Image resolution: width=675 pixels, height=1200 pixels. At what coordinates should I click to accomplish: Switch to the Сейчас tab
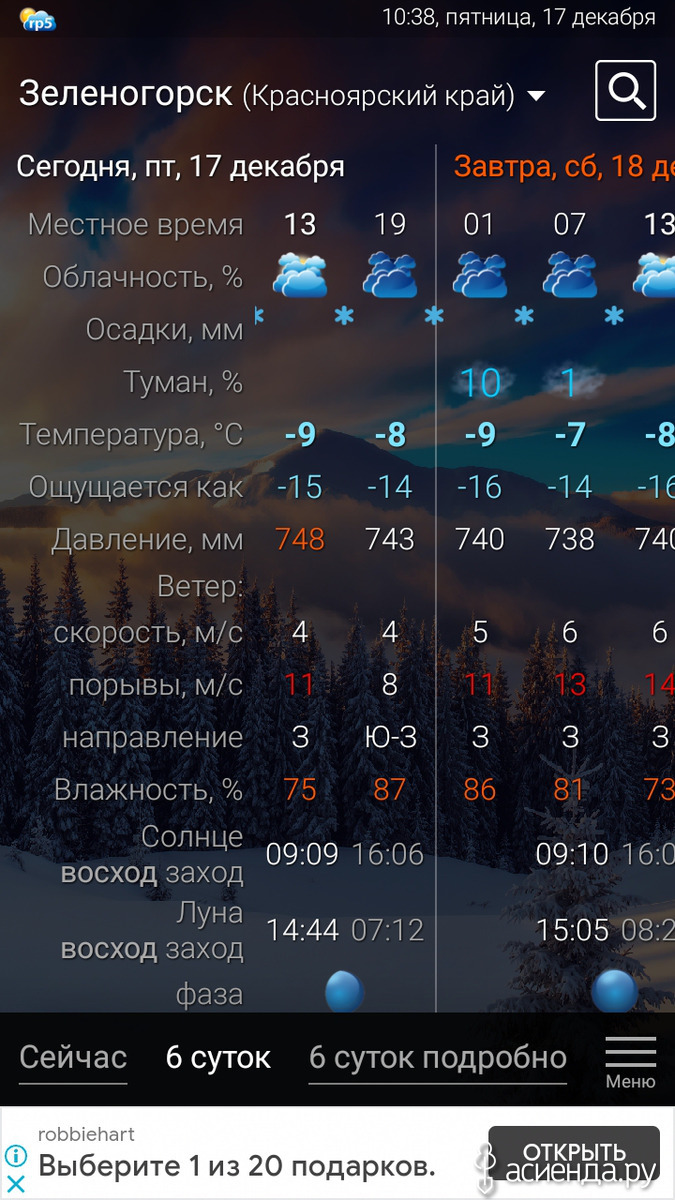(x=73, y=1057)
